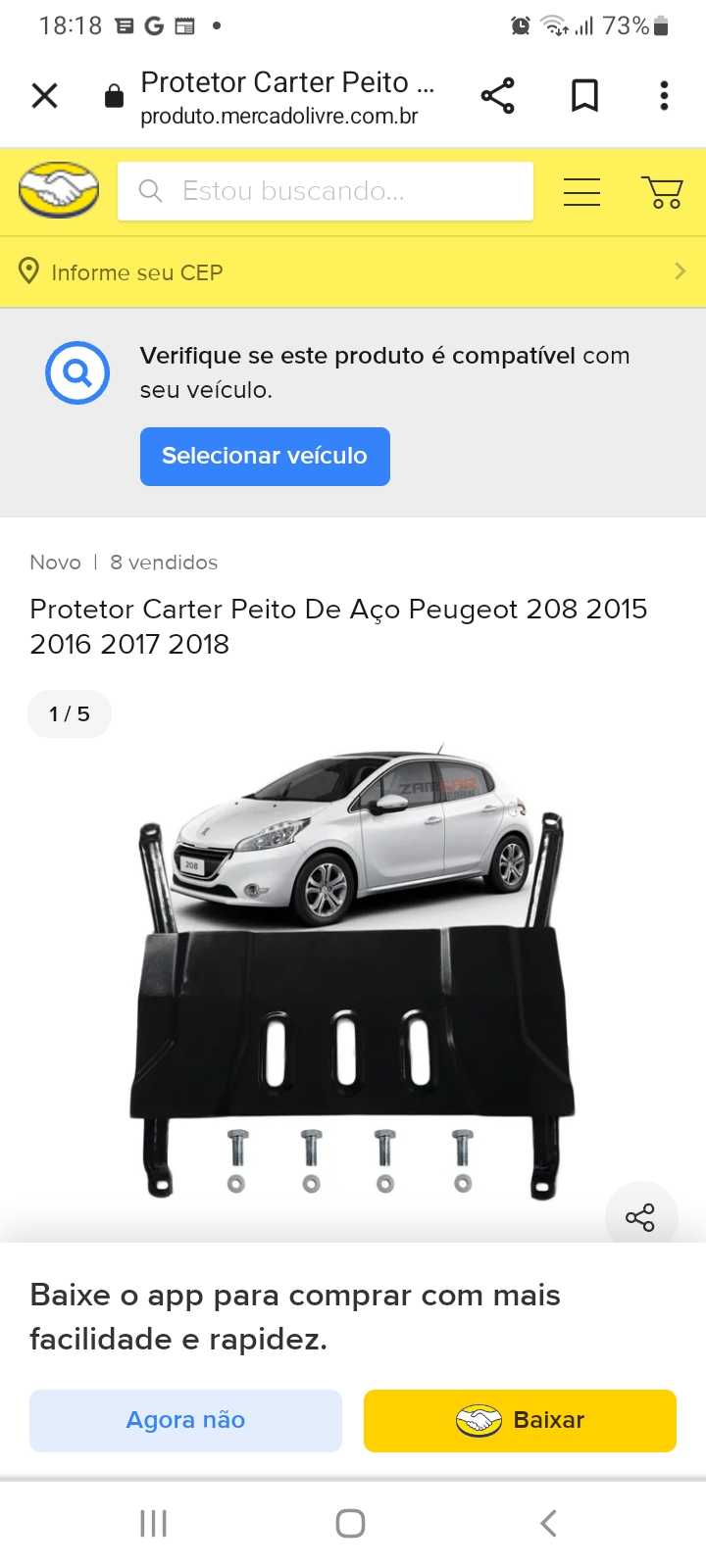Share the page from browser toolbar
Screen dimensions: 706x1568
point(497,96)
